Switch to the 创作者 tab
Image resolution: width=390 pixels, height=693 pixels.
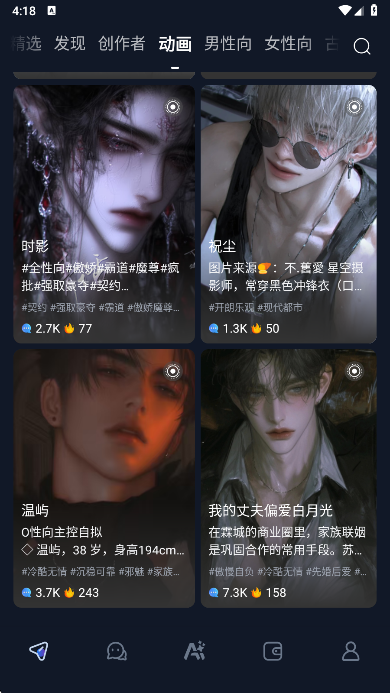coord(122,44)
